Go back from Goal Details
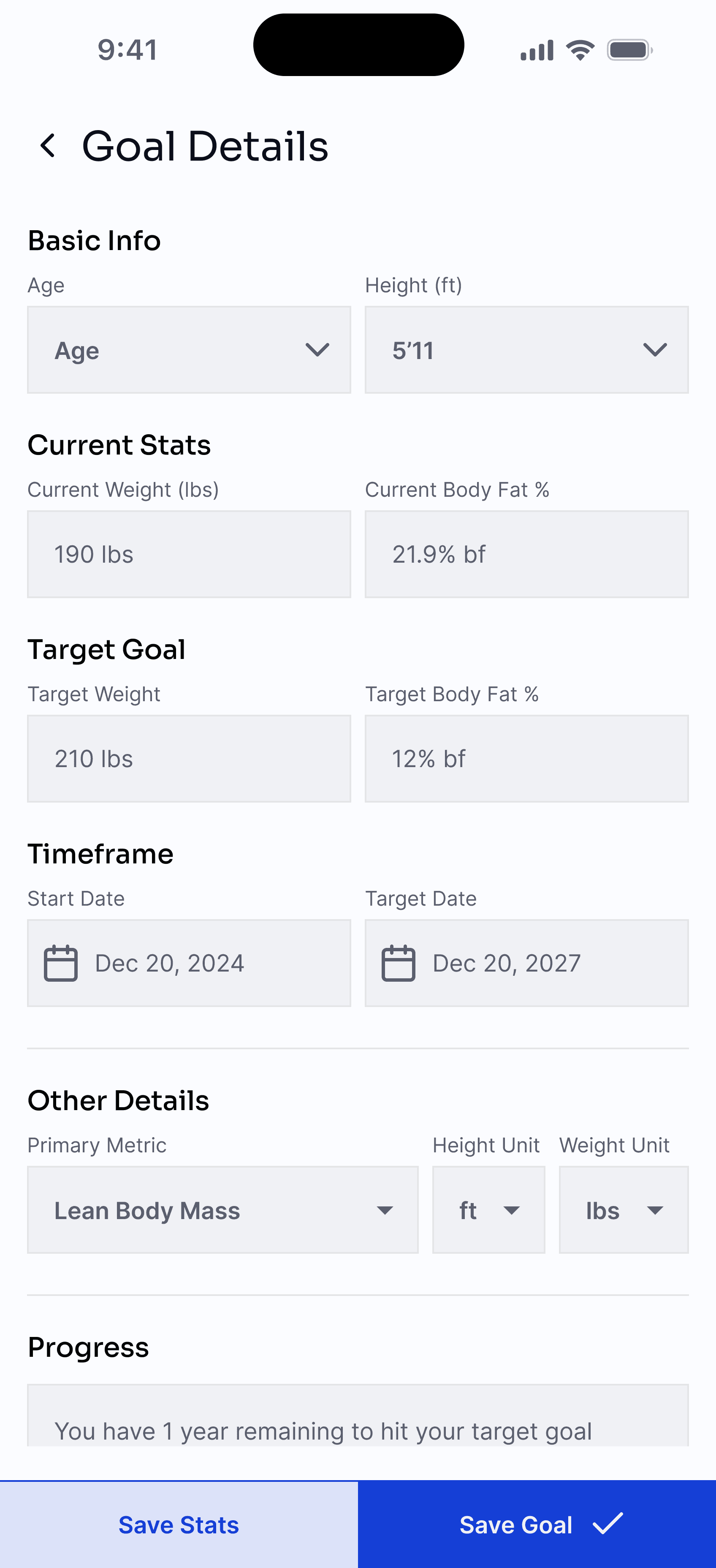Screen dimensions: 716x1568 (47, 146)
